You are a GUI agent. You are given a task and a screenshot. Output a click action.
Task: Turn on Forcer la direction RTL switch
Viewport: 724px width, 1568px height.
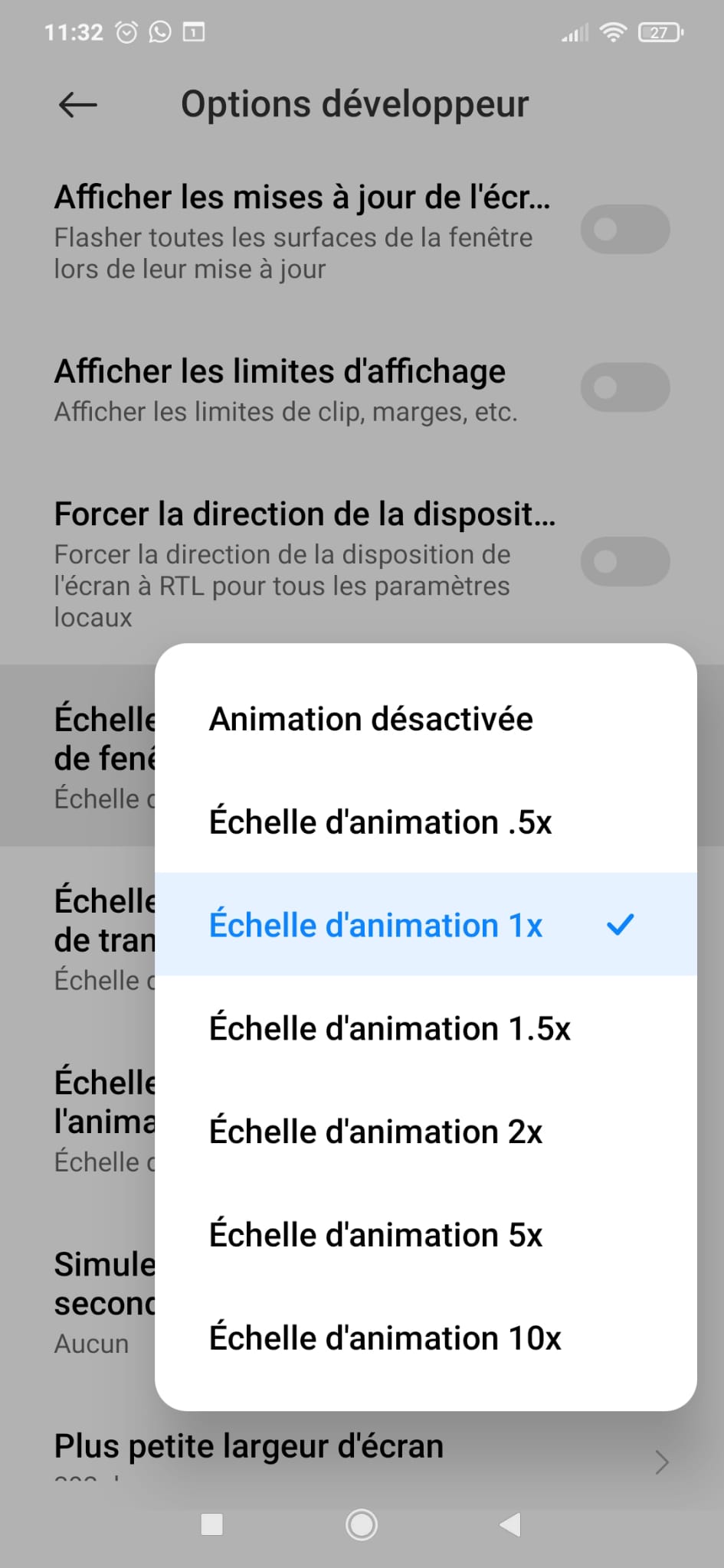[x=624, y=561]
